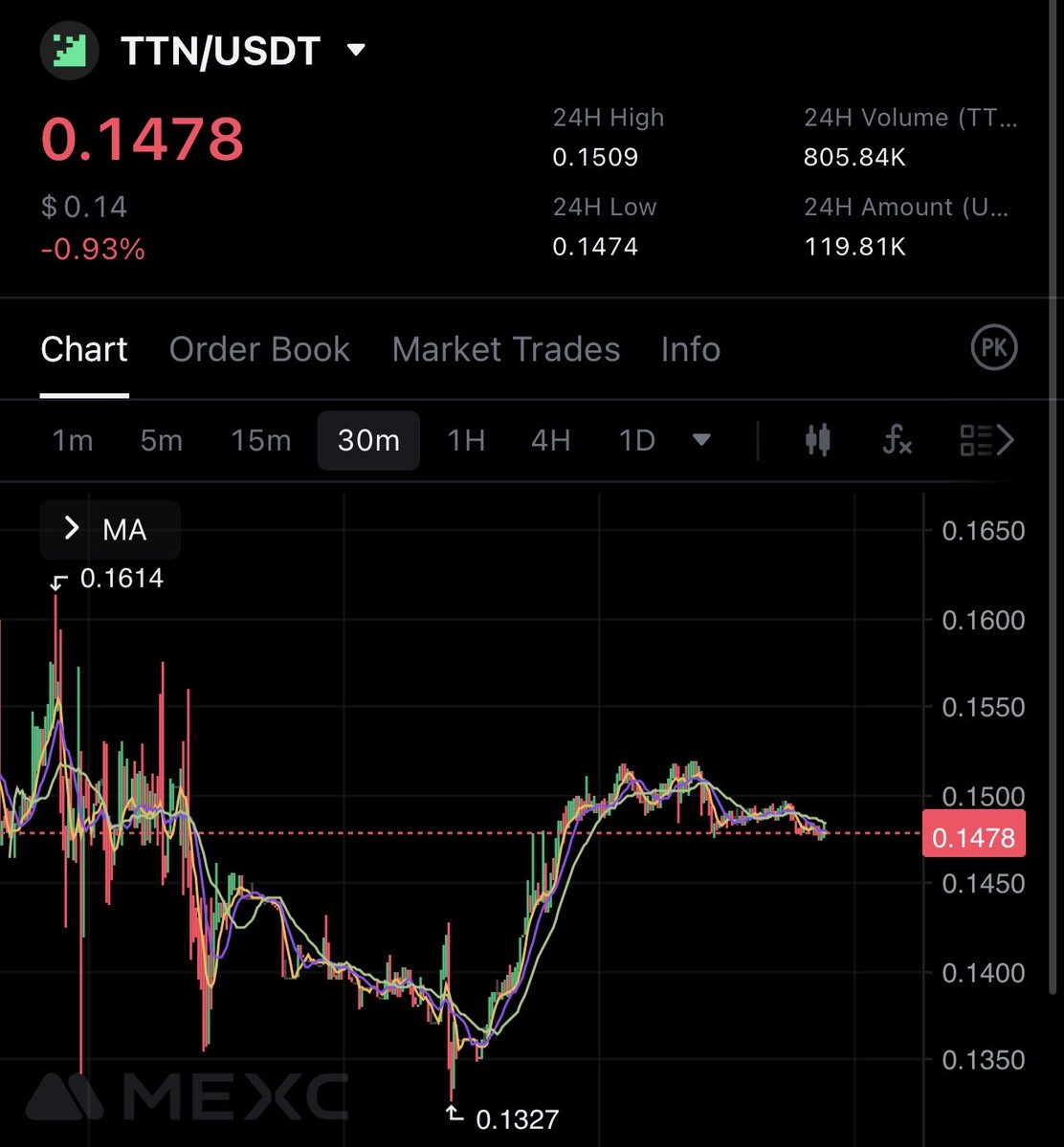Select the 30m timeframe
This screenshot has height=1147, width=1064.
pyautogui.click(x=368, y=441)
